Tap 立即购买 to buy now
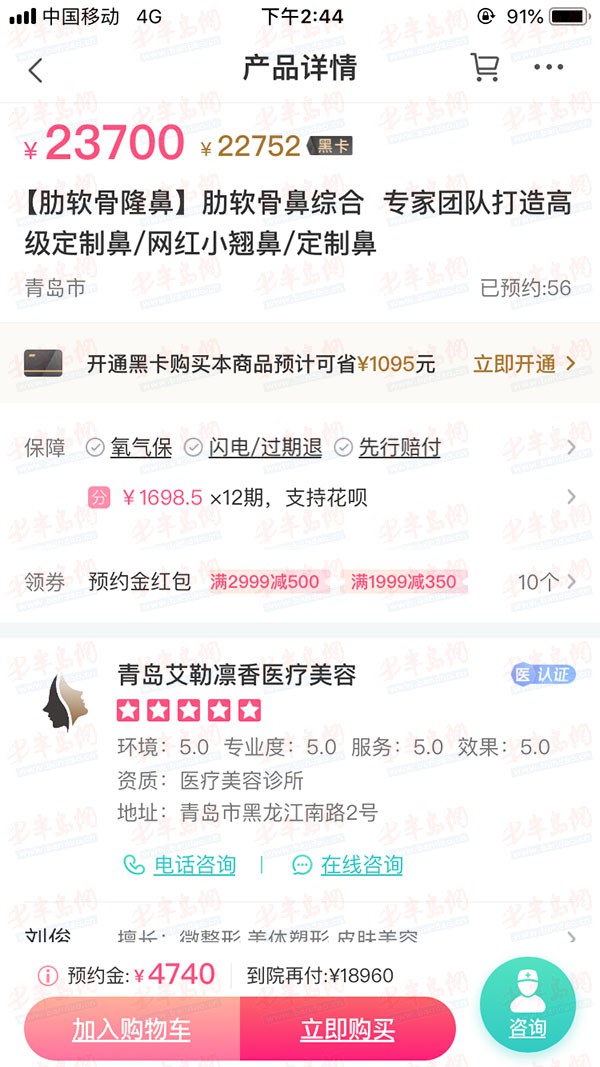This screenshot has width=600, height=1067. 348,1030
